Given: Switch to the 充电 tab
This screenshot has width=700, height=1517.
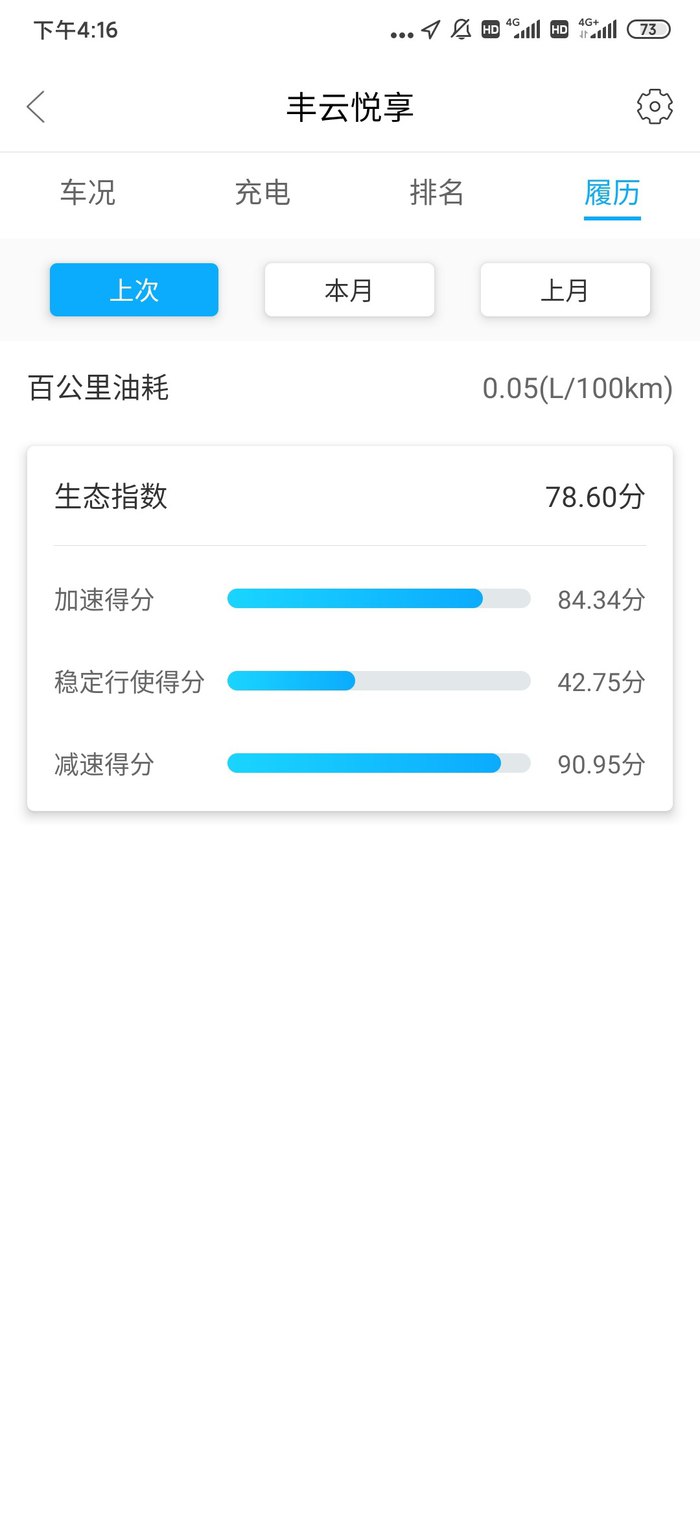Looking at the screenshot, I should [x=262, y=192].
